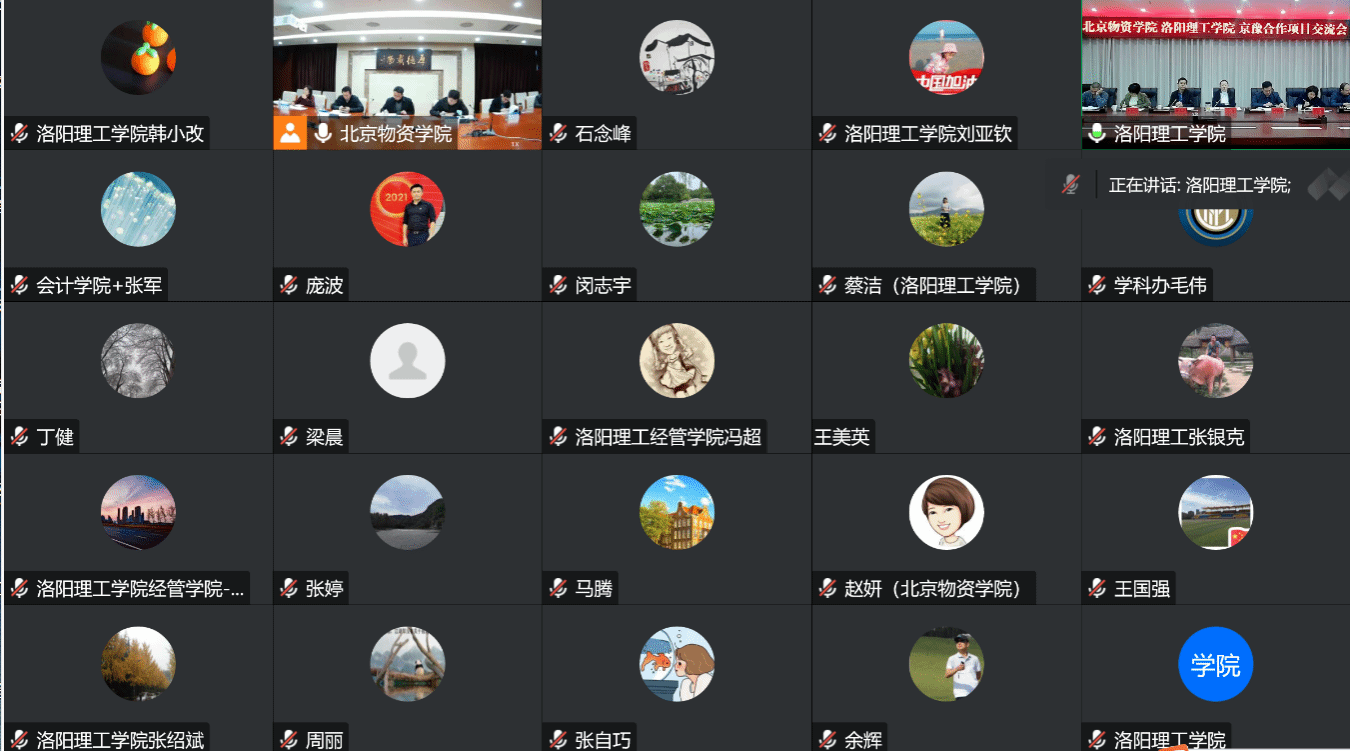Tap 梁晨's default avatar tile

point(407,361)
